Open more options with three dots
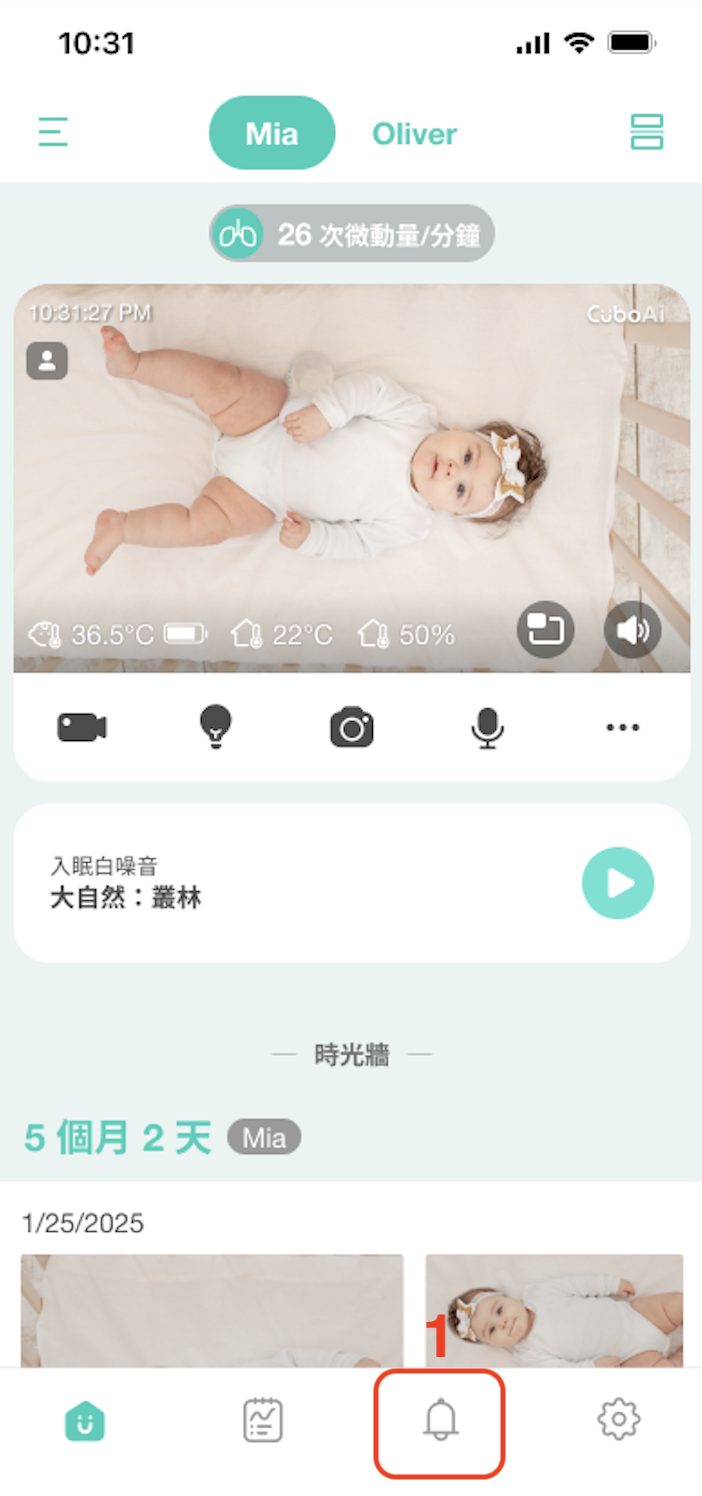702x1496 pixels. pyautogui.click(x=622, y=728)
